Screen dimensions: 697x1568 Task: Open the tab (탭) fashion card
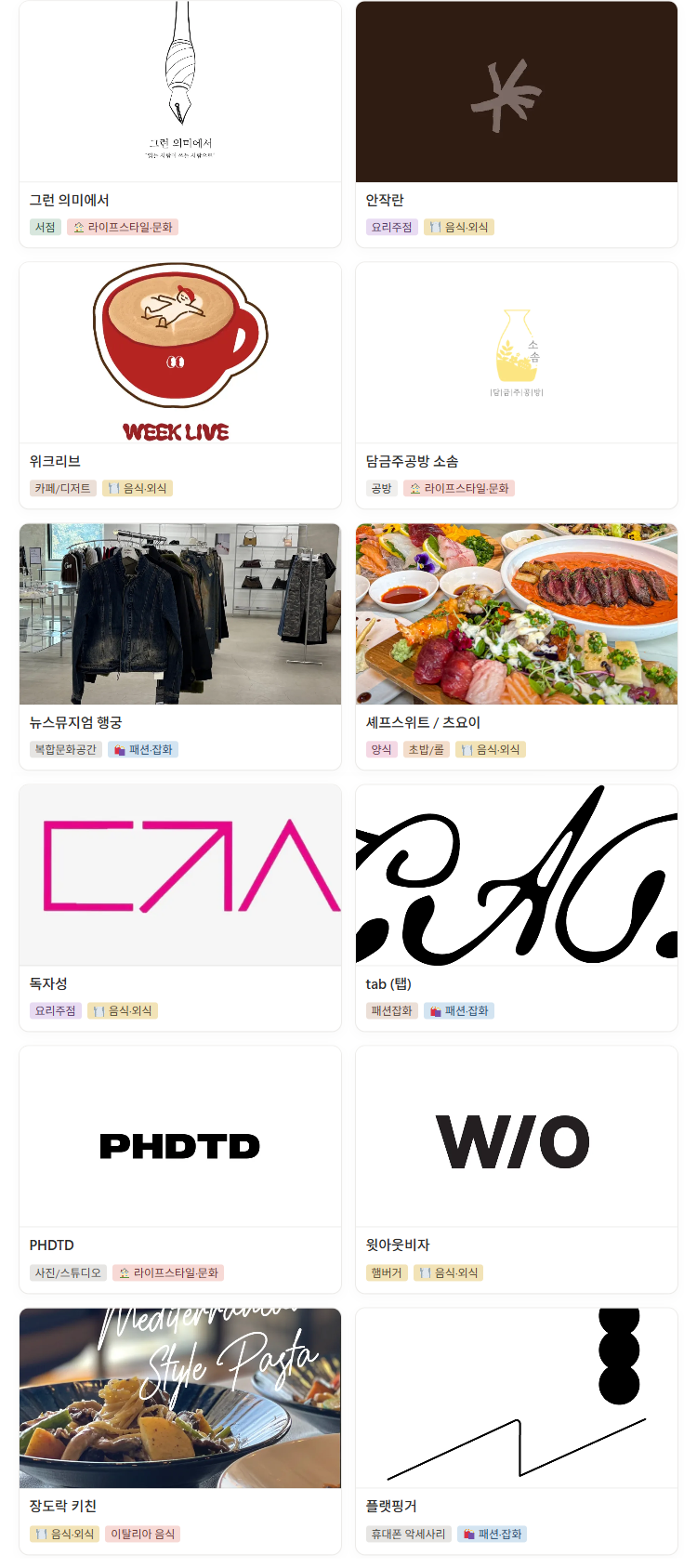pos(517,908)
